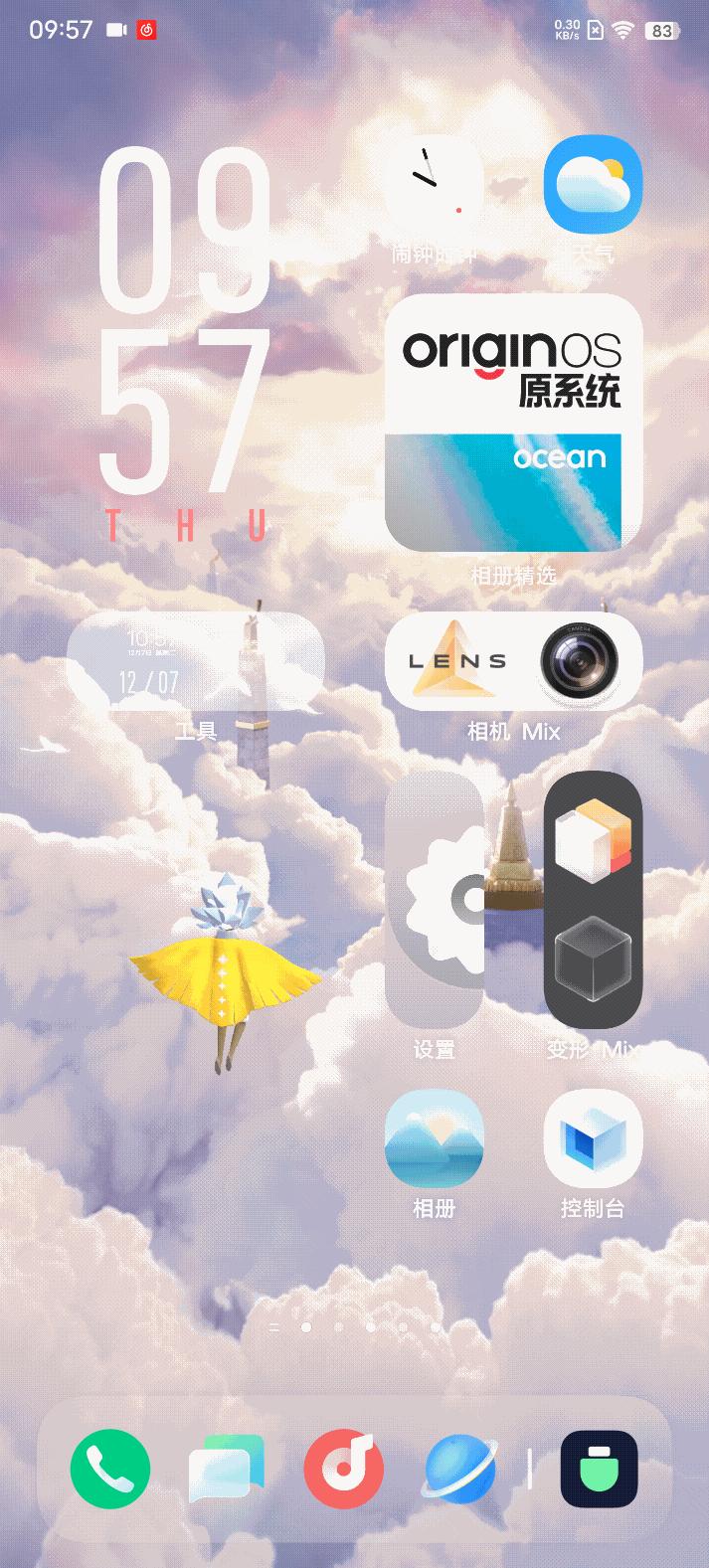Open the phone dialer in the dock
The height and width of the screenshot is (1568, 709).
tap(110, 1469)
